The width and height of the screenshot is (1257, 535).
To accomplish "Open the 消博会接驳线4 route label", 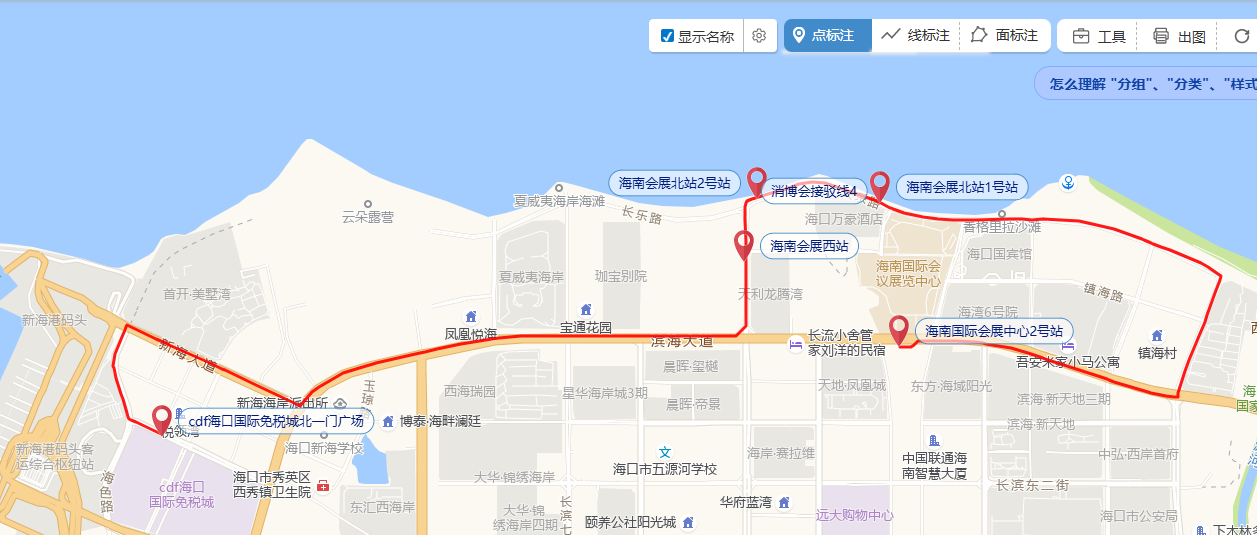I will click(x=814, y=191).
